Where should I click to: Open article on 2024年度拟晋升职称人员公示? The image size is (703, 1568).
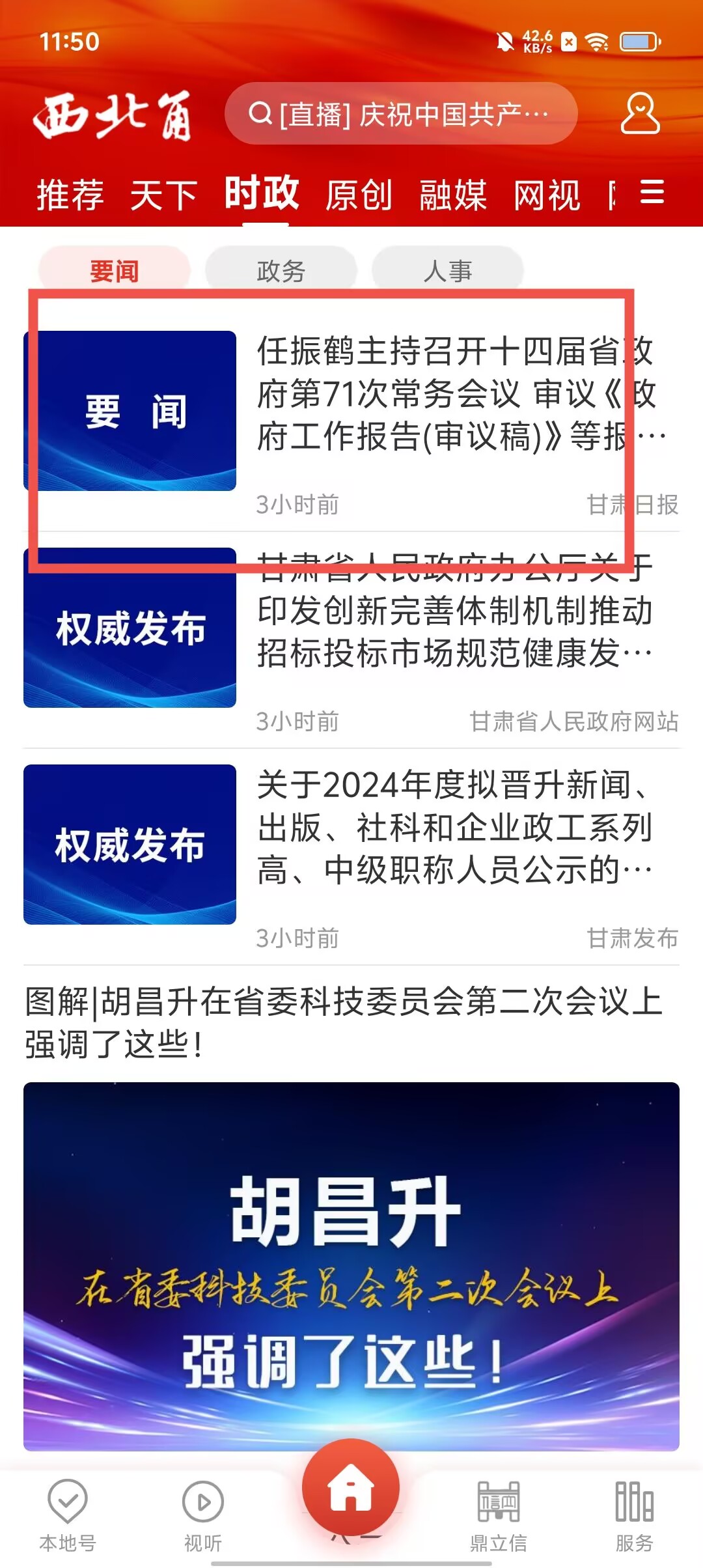[456, 827]
